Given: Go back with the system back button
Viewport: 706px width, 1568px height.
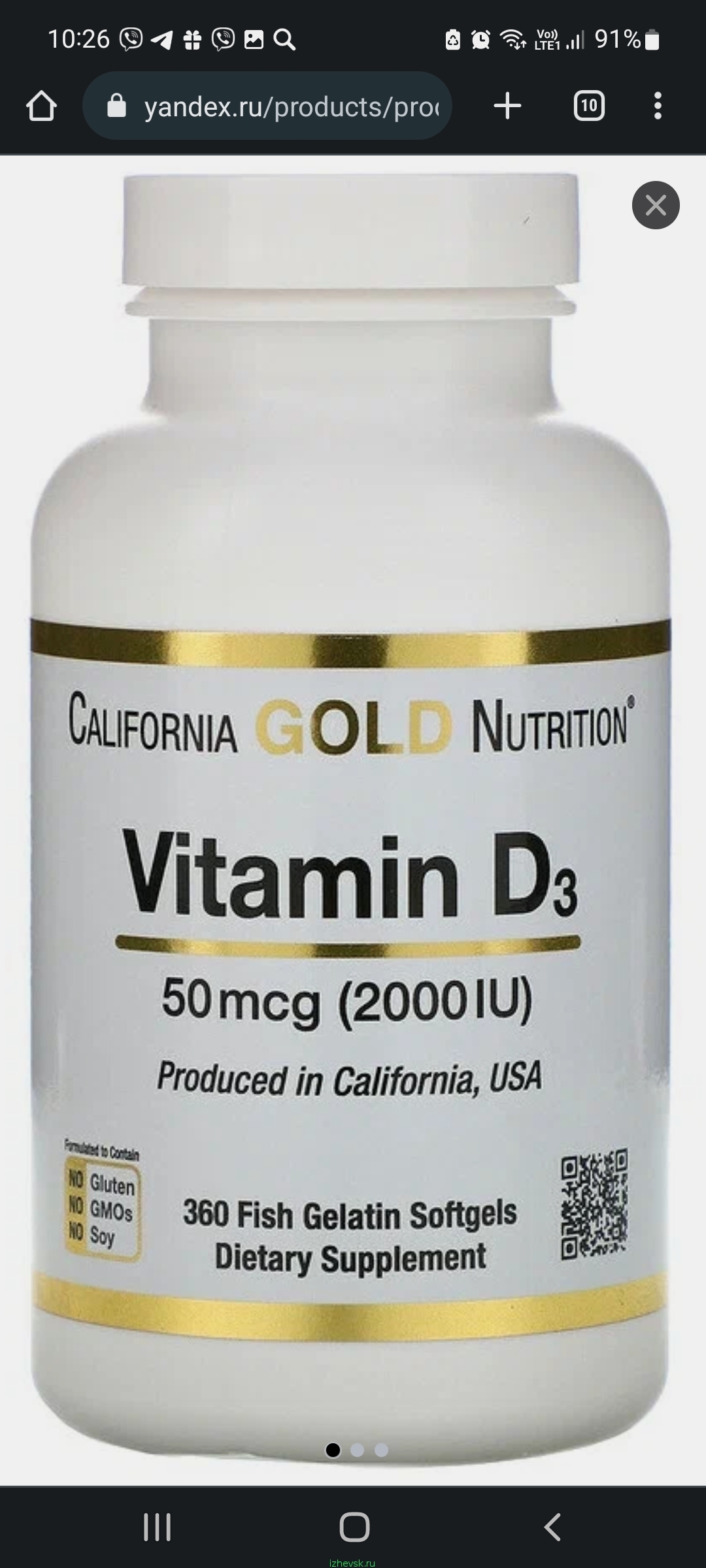Looking at the screenshot, I should tap(552, 1527).
